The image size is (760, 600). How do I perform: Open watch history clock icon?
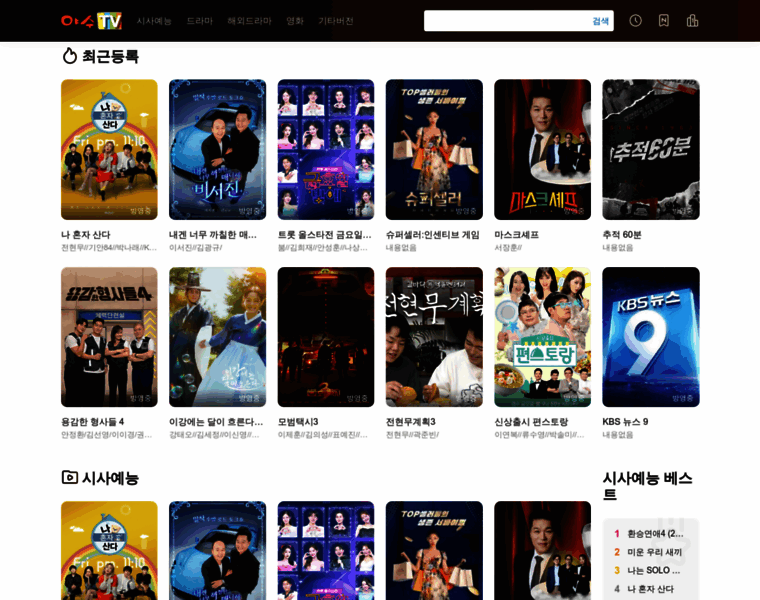coord(635,21)
